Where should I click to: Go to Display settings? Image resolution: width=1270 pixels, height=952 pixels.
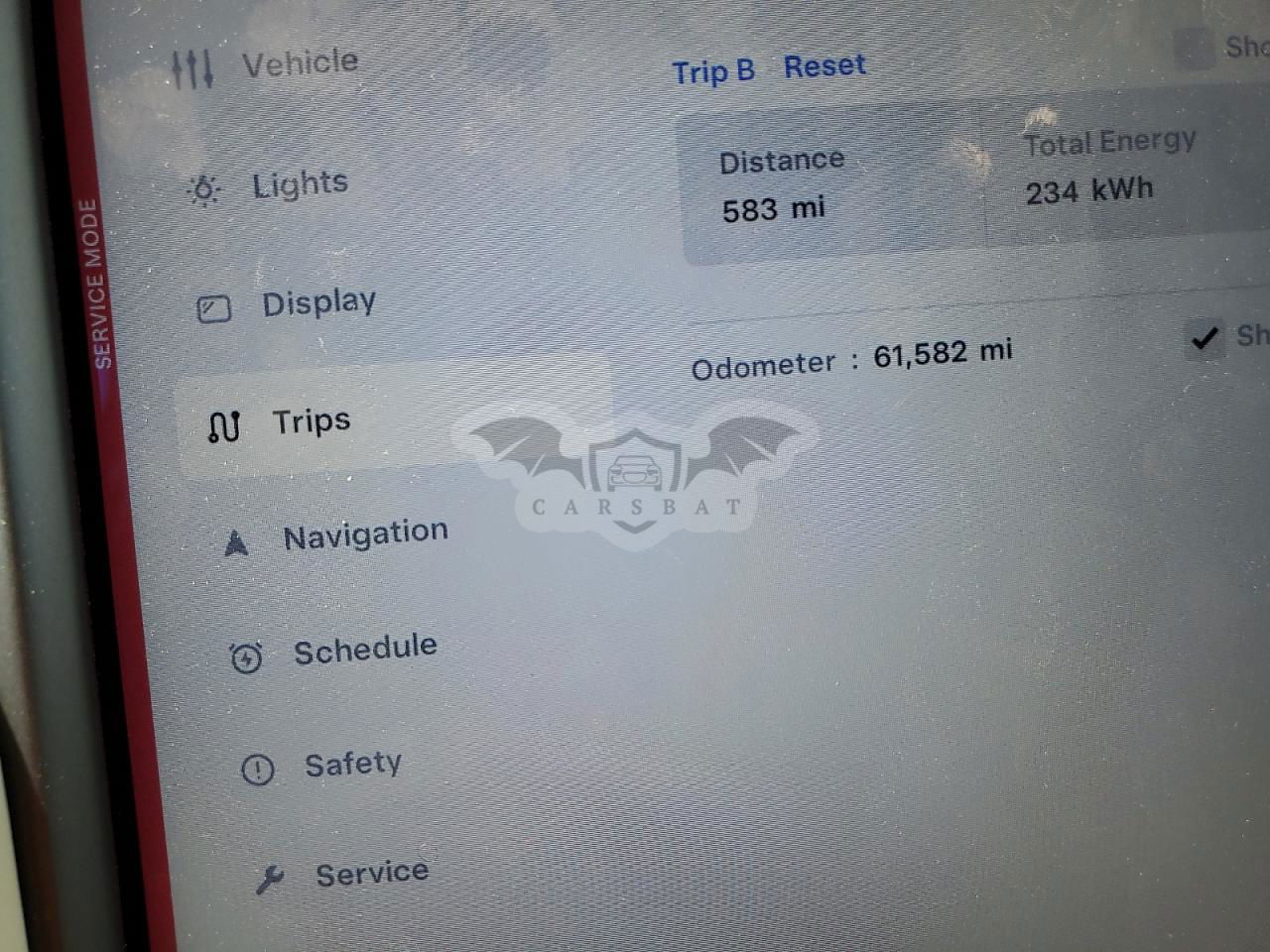[x=317, y=304]
